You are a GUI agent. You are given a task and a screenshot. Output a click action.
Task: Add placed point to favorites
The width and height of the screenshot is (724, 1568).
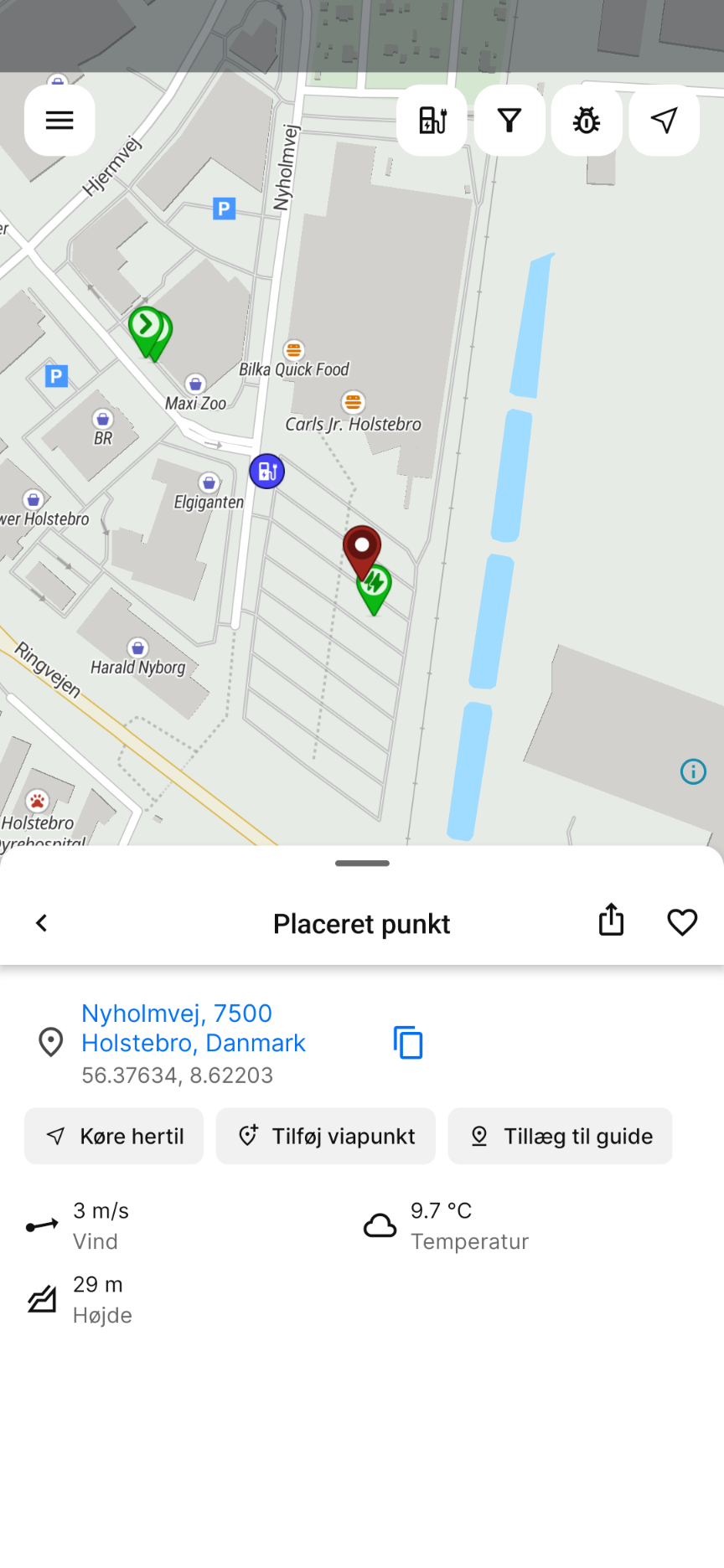point(682,922)
